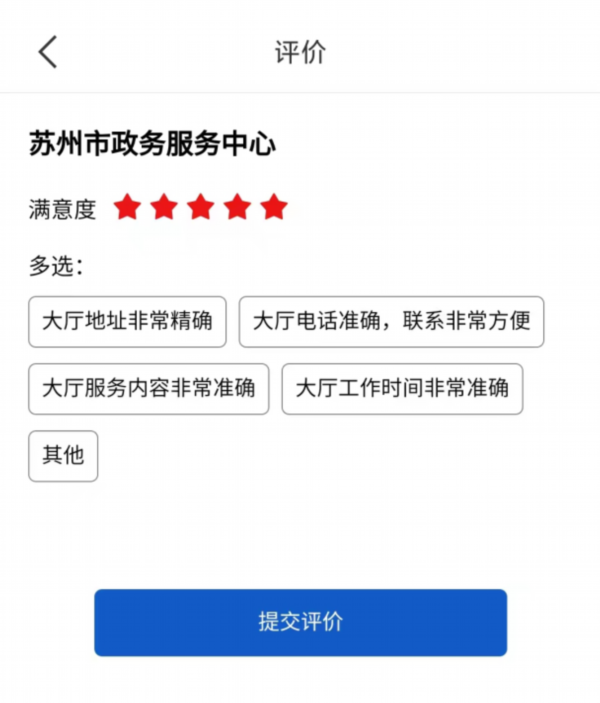Mark 大厅工作时间非常准确 as feedback
This screenshot has height=703, width=600.
(402, 389)
